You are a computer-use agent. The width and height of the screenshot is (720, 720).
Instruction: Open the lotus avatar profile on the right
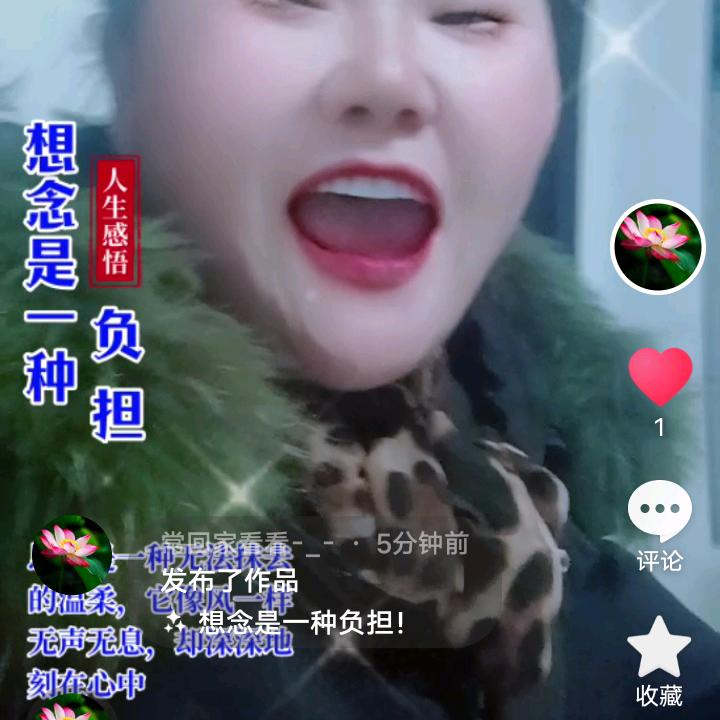[x=657, y=247]
